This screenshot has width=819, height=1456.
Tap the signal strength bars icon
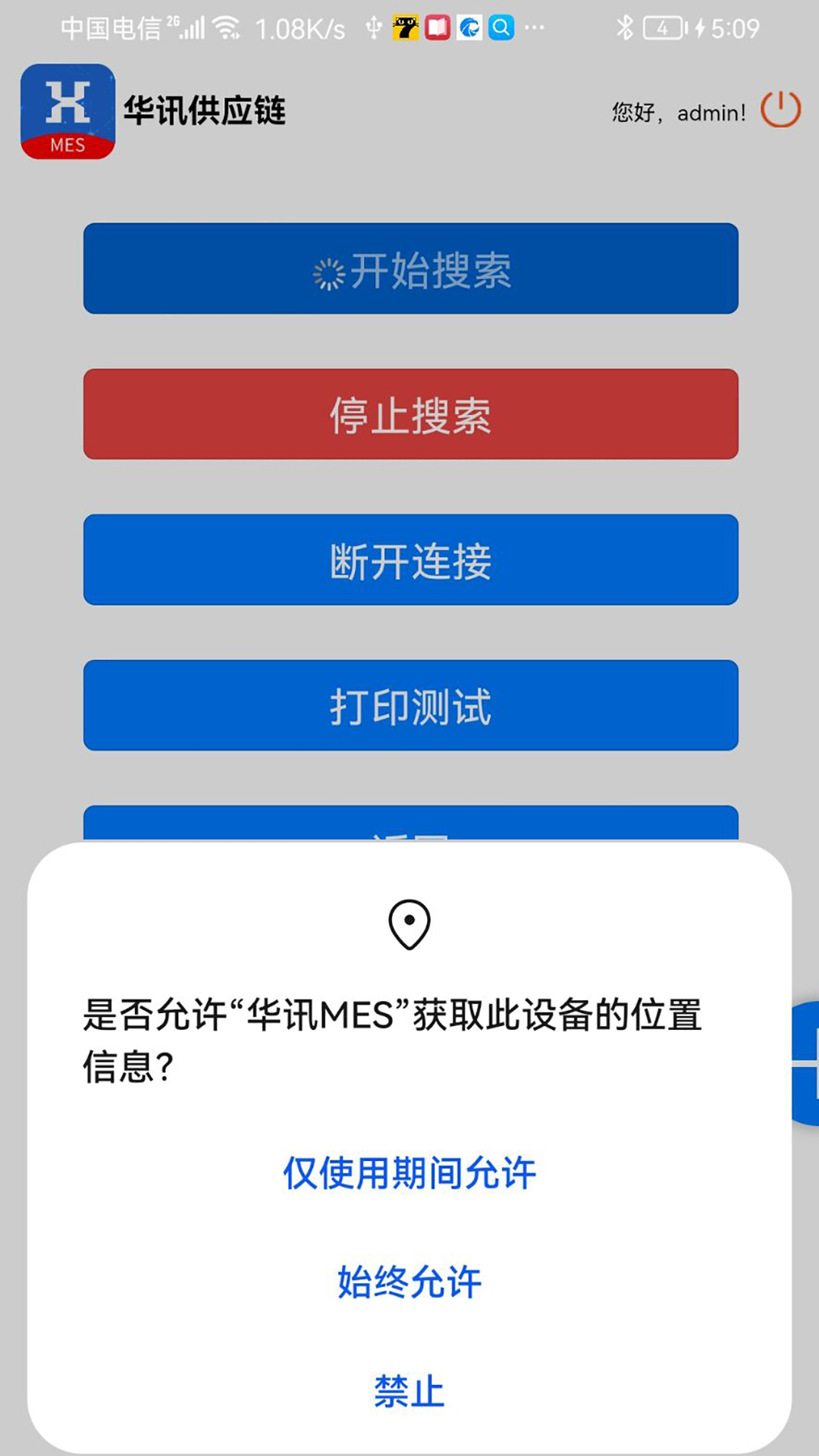pos(192,29)
